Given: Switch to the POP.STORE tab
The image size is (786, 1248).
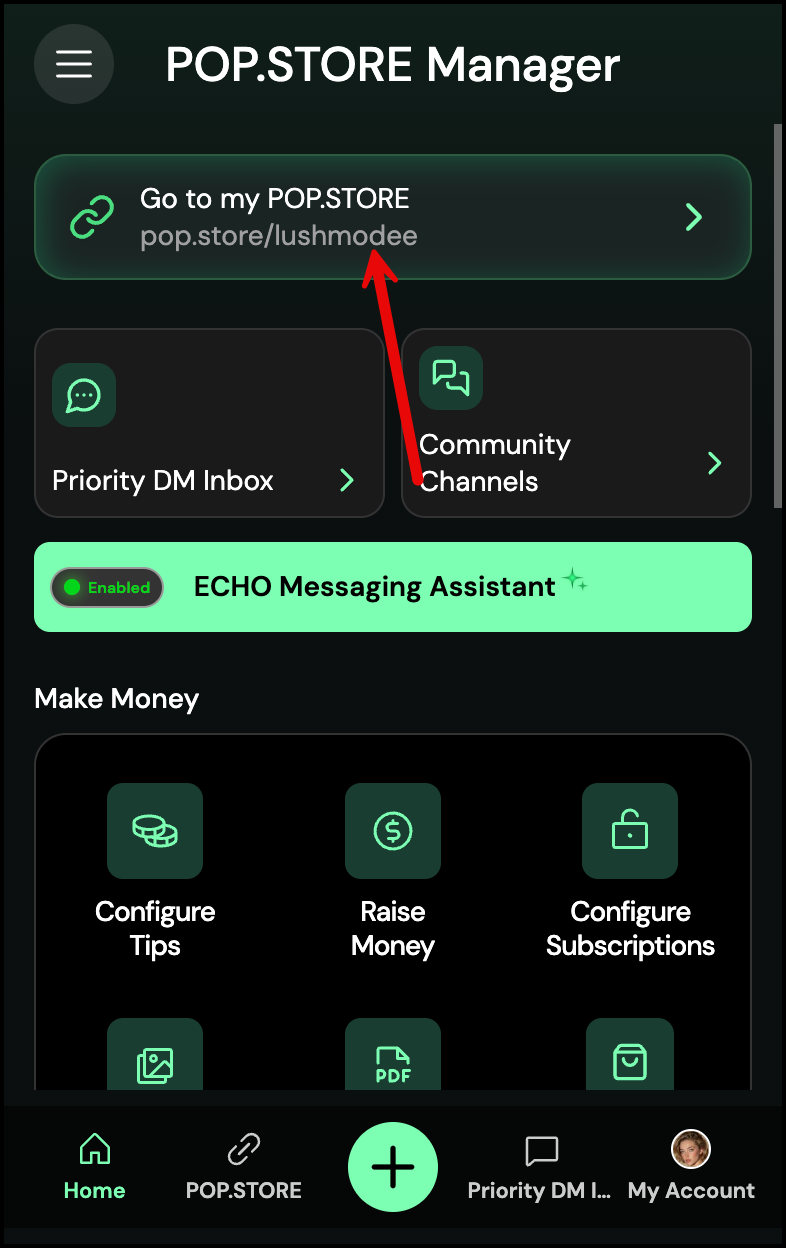Looking at the screenshot, I should point(244,1166).
